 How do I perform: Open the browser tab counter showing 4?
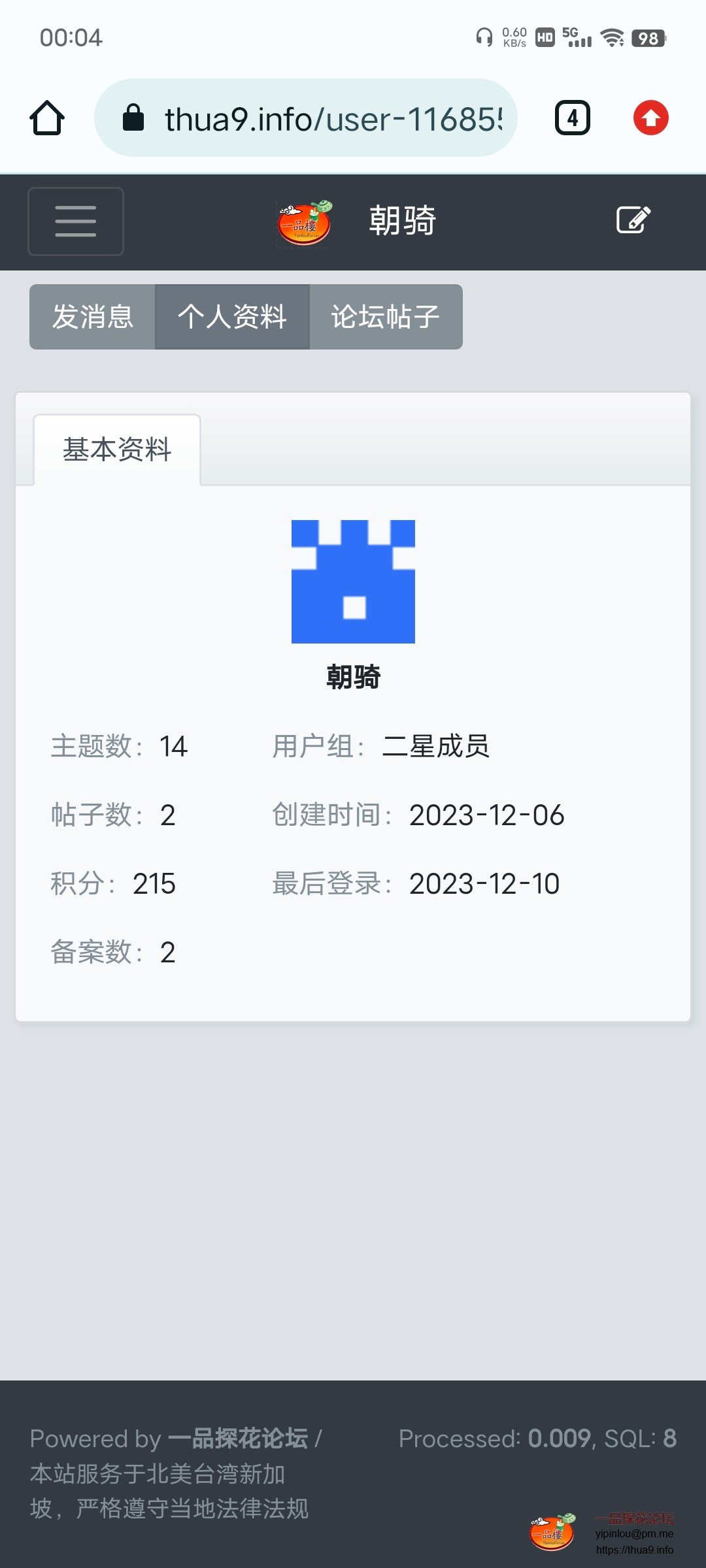click(572, 118)
